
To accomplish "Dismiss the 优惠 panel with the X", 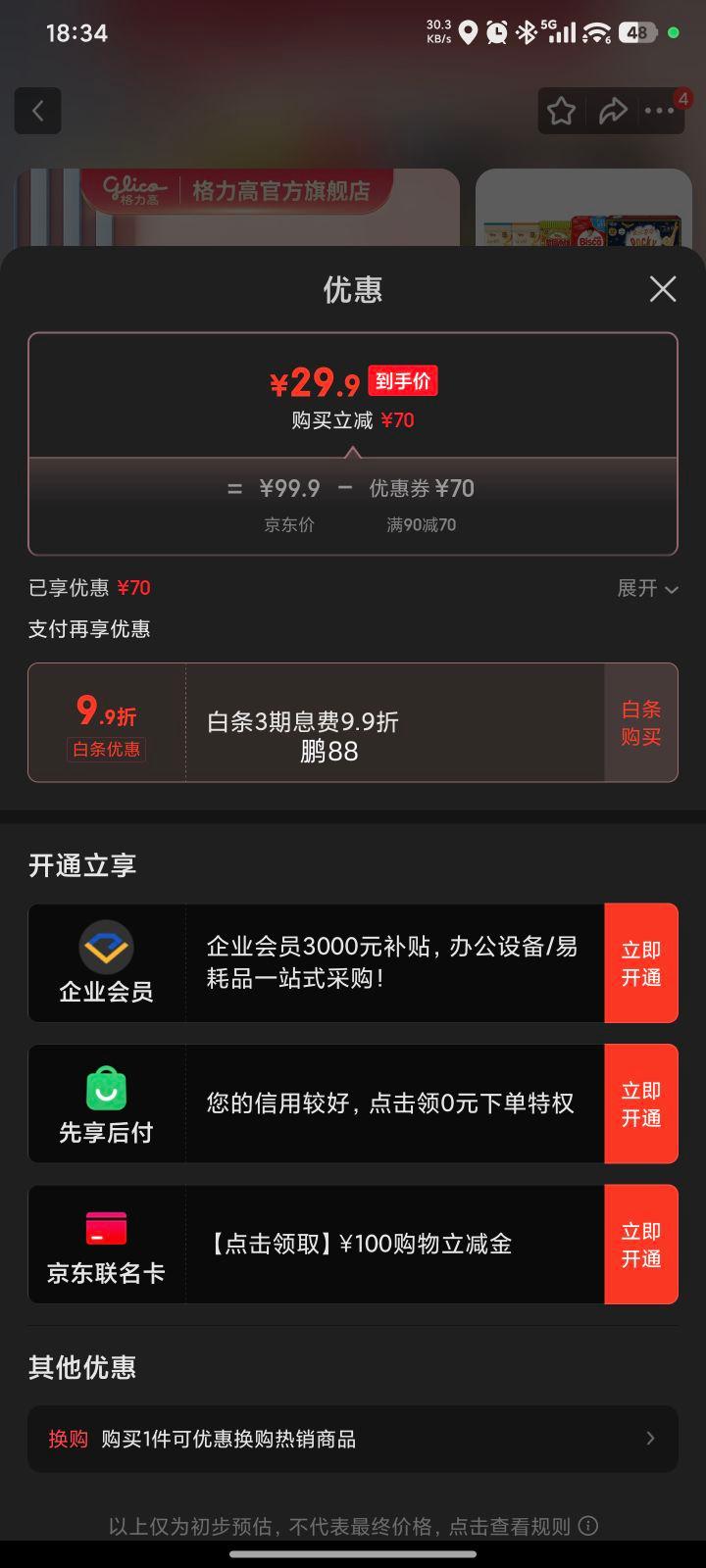I will point(662,289).
